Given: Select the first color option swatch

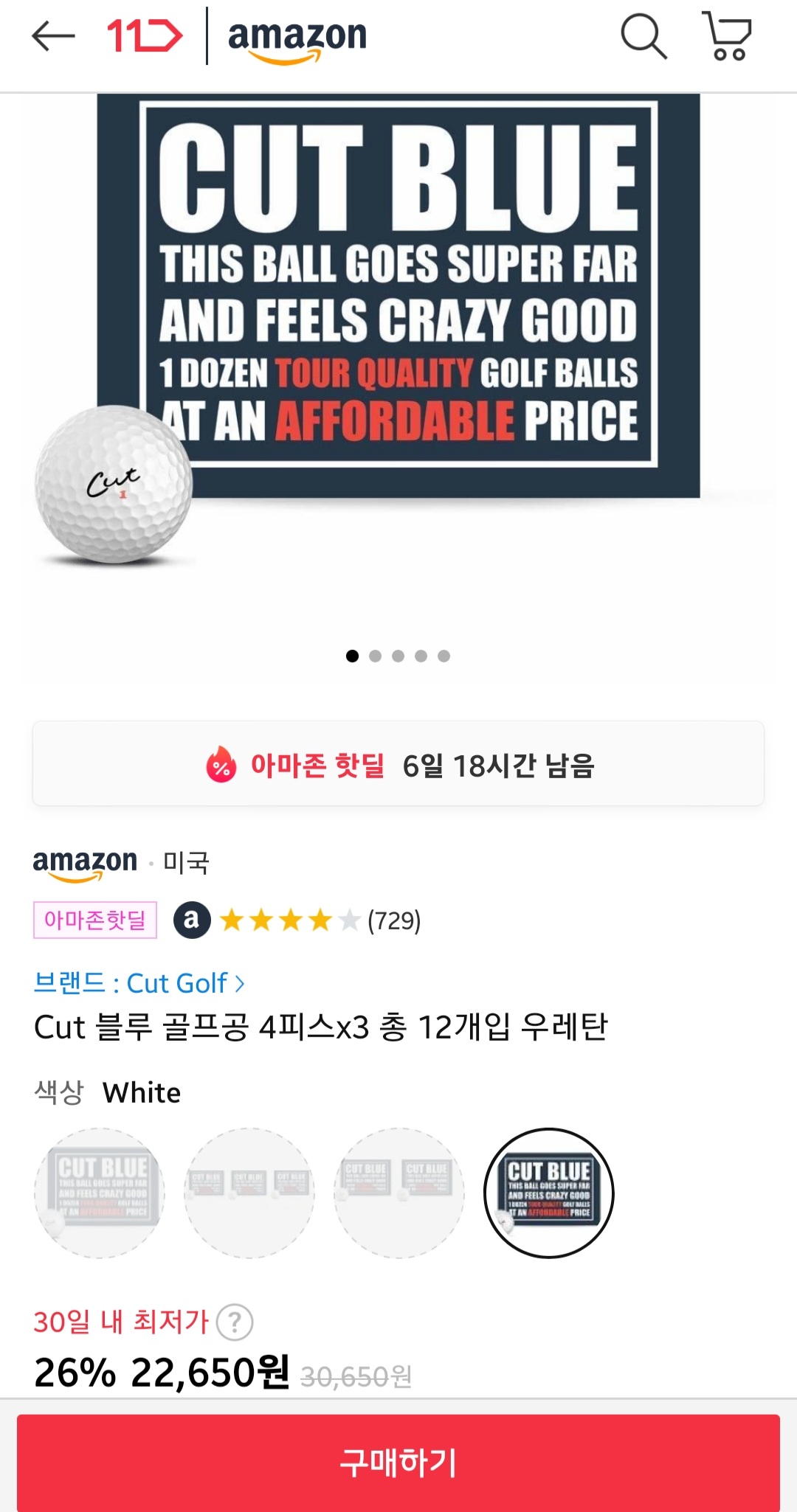Looking at the screenshot, I should coord(100,1193).
